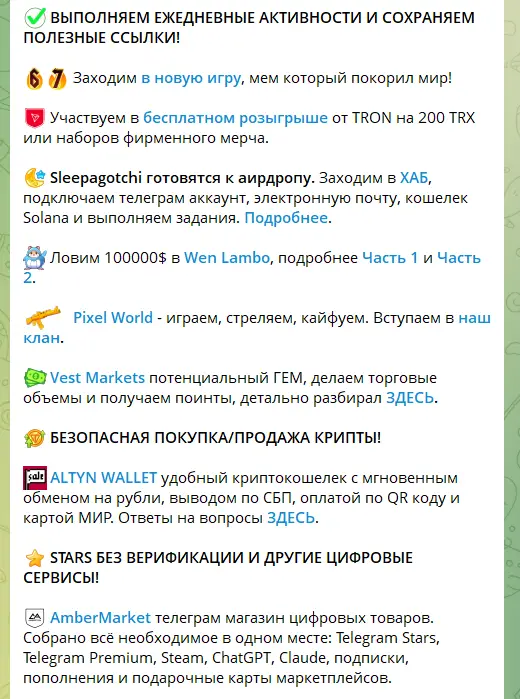Tap "ЗДЕСЬ" link about Vest Markets breakdown
520x699 pixels.
[x=410, y=398]
